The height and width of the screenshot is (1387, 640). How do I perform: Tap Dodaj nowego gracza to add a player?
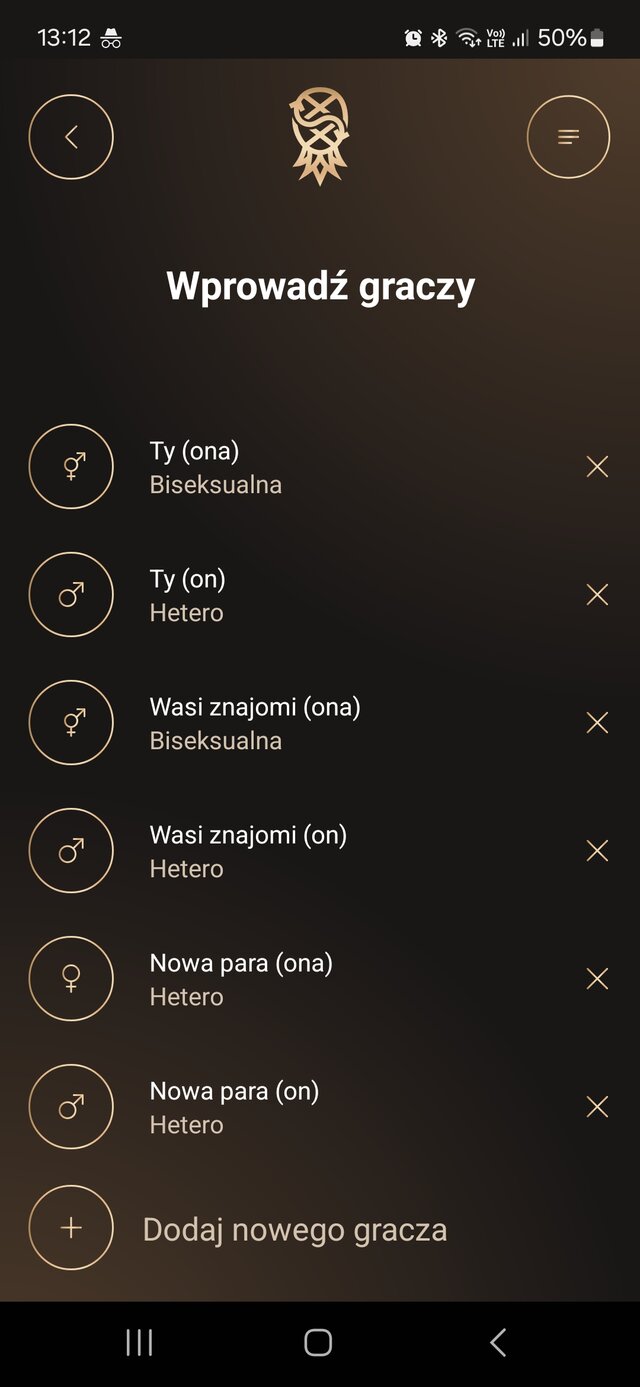[x=294, y=1229]
